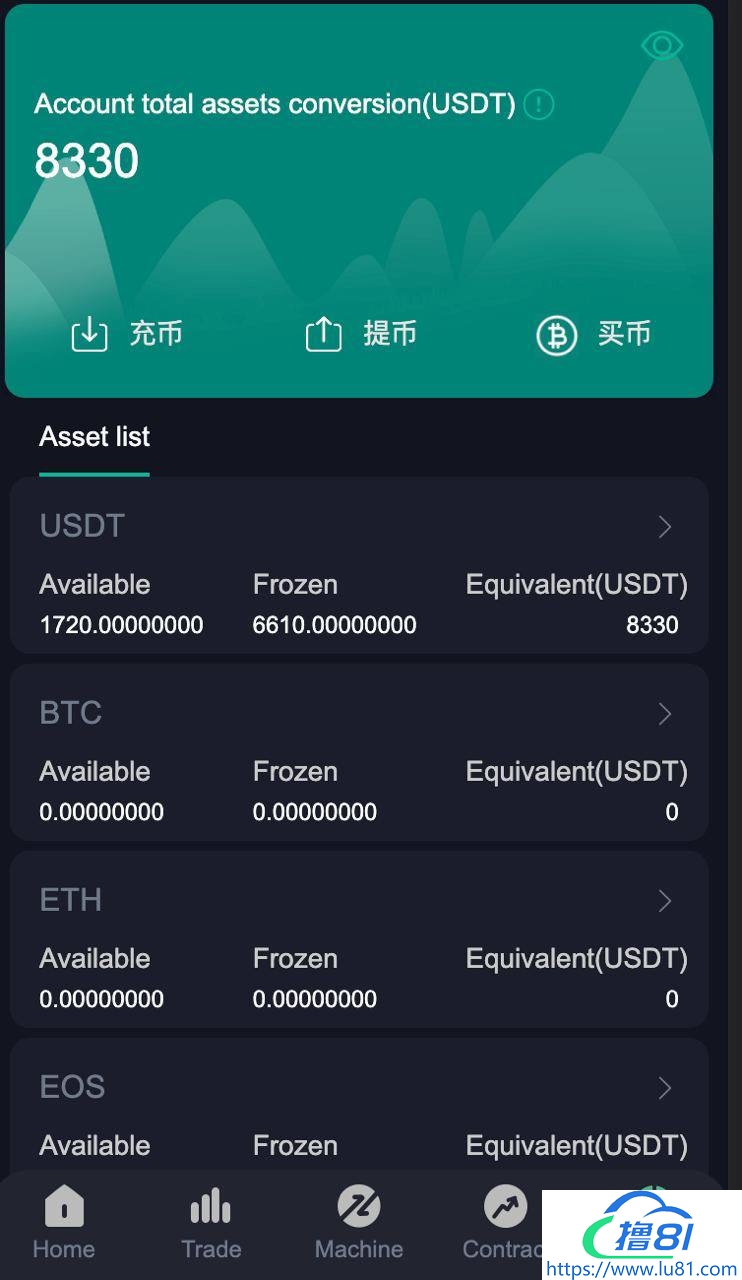
Task: Open BTC asset details via its arrow
Action: click(x=665, y=714)
